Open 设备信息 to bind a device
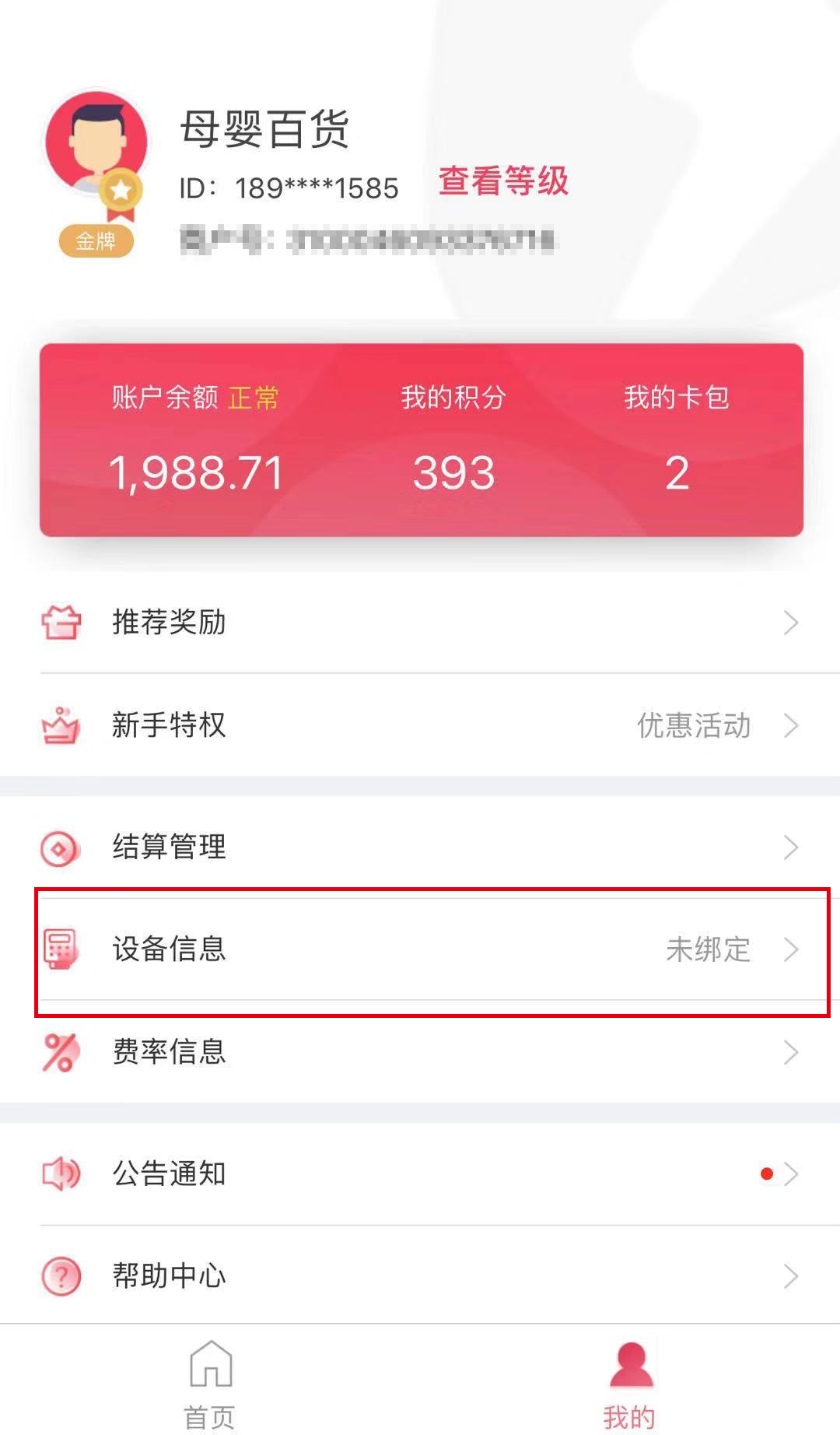Image resolution: width=840 pixels, height=1435 pixels. pyautogui.click(x=420, y=949)
